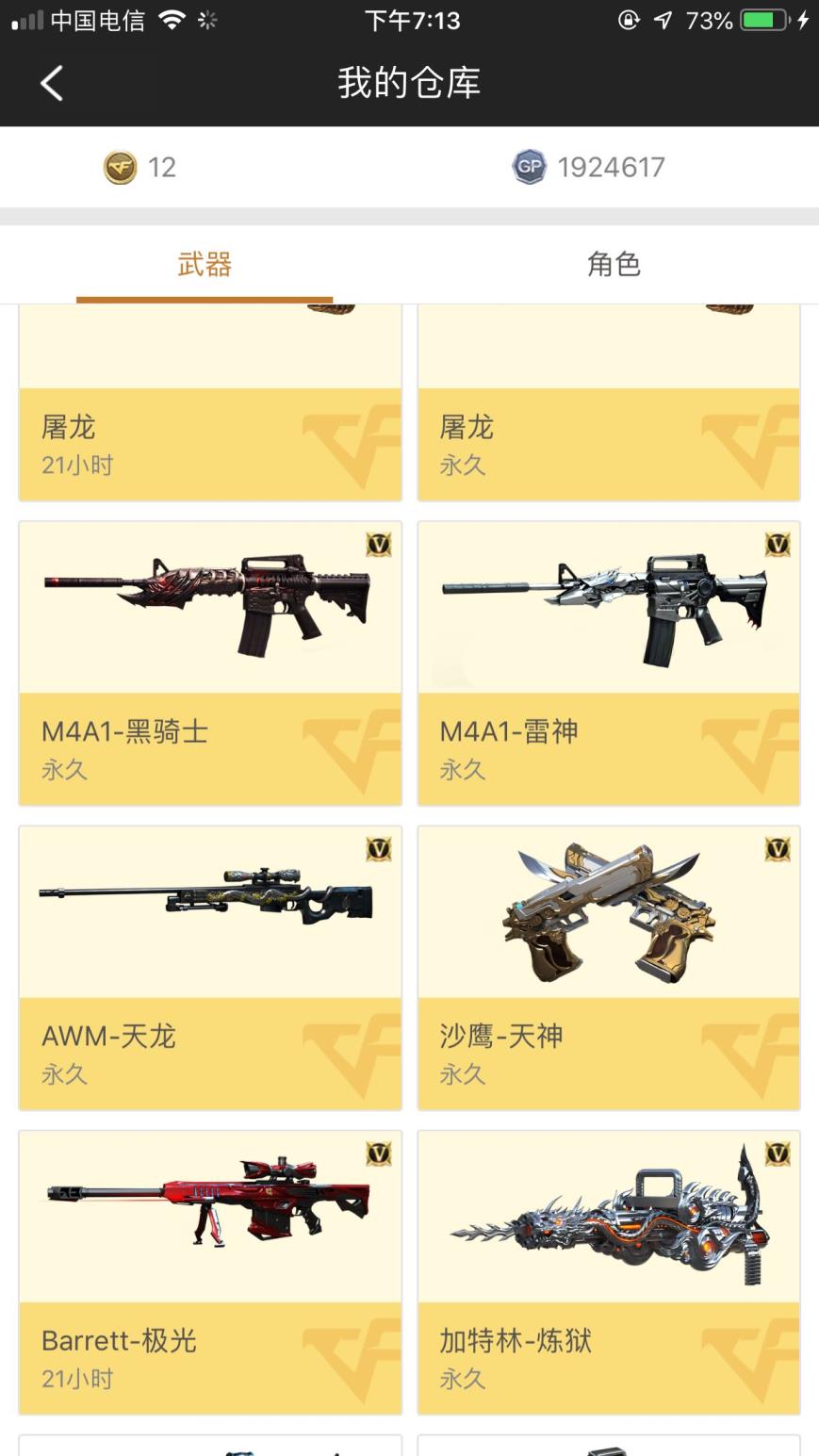The image size is (819, 1456).
Task: Open the 加特林-炼狱 weapon card
Action: (x=609, y=1272)
